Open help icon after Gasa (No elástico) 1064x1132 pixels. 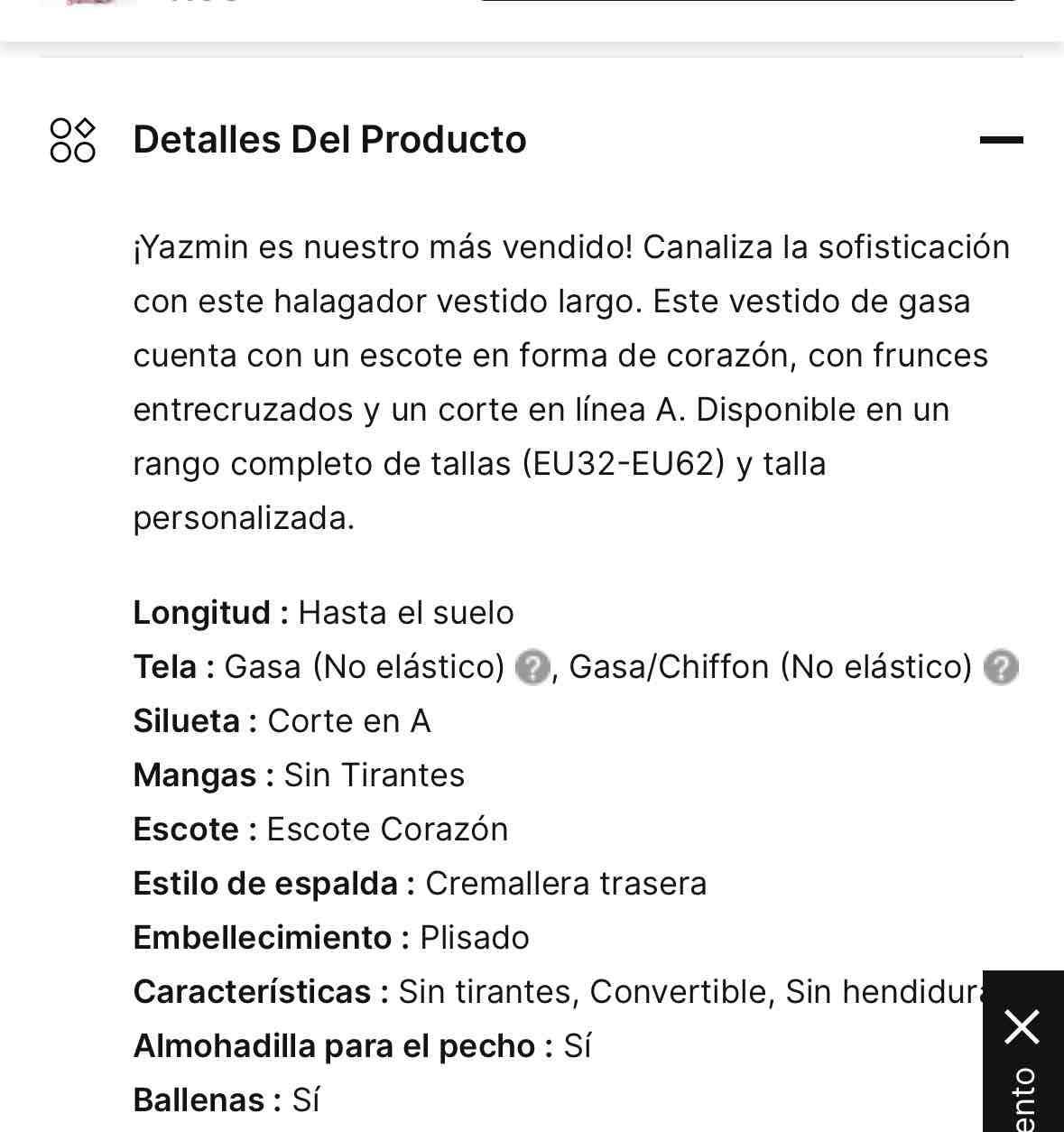(x=532, y=668)
